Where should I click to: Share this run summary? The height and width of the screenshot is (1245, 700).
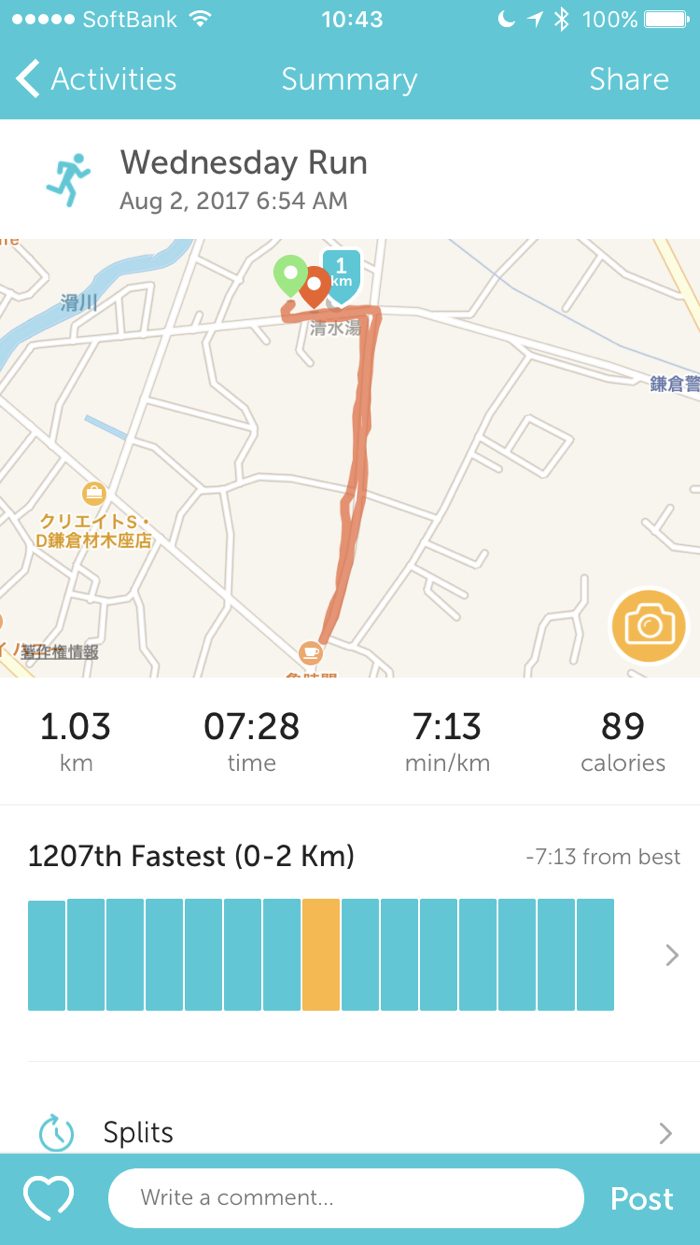pyautogui.click(x=628, y=80)
